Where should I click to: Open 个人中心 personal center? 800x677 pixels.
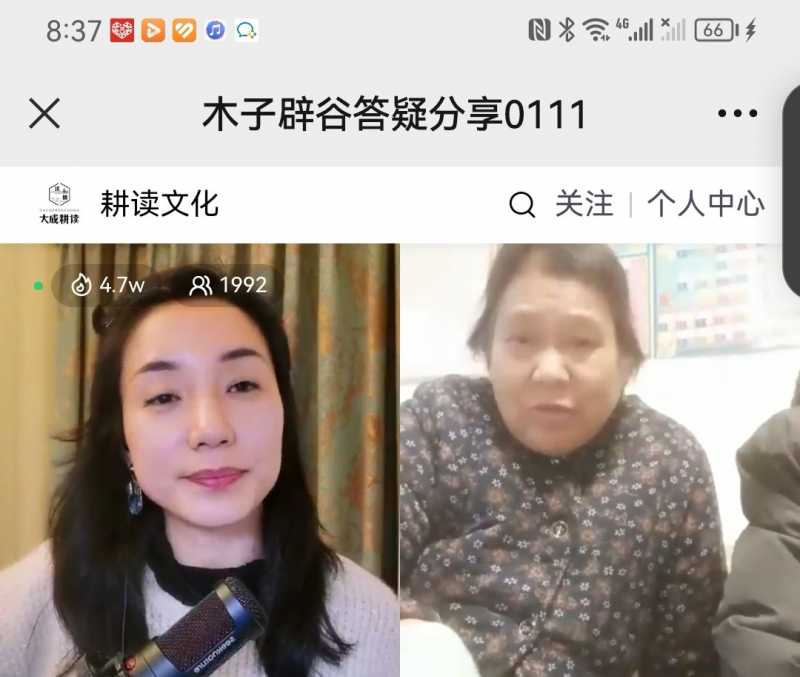click(705, 204)
